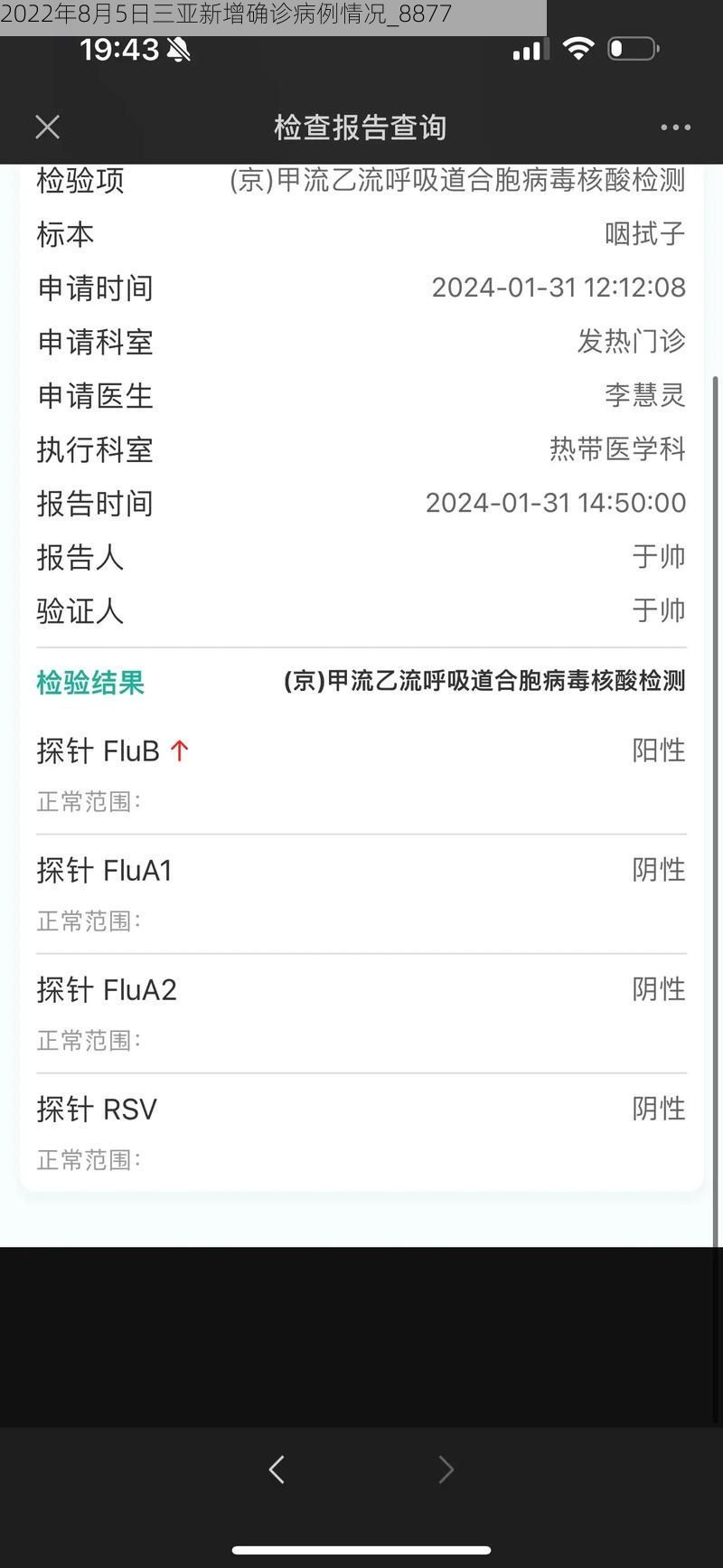Select the 探针 FluA1 test entry

pos(107,870)
